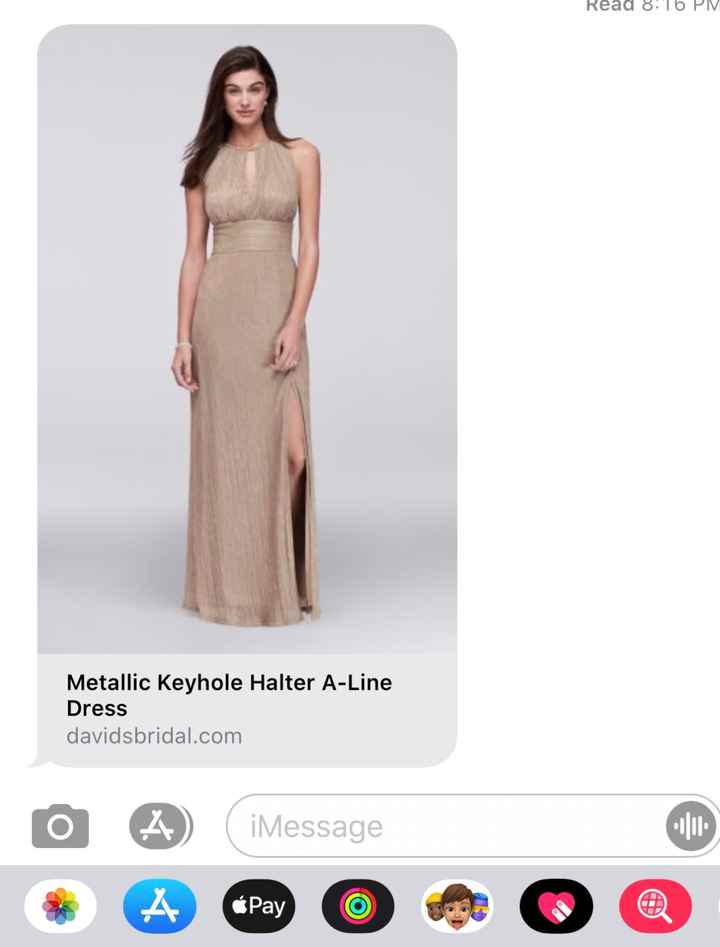Select the Apple Pay icon
The height and width of the screenshot is (947, 720).
[x=258, y=905]
